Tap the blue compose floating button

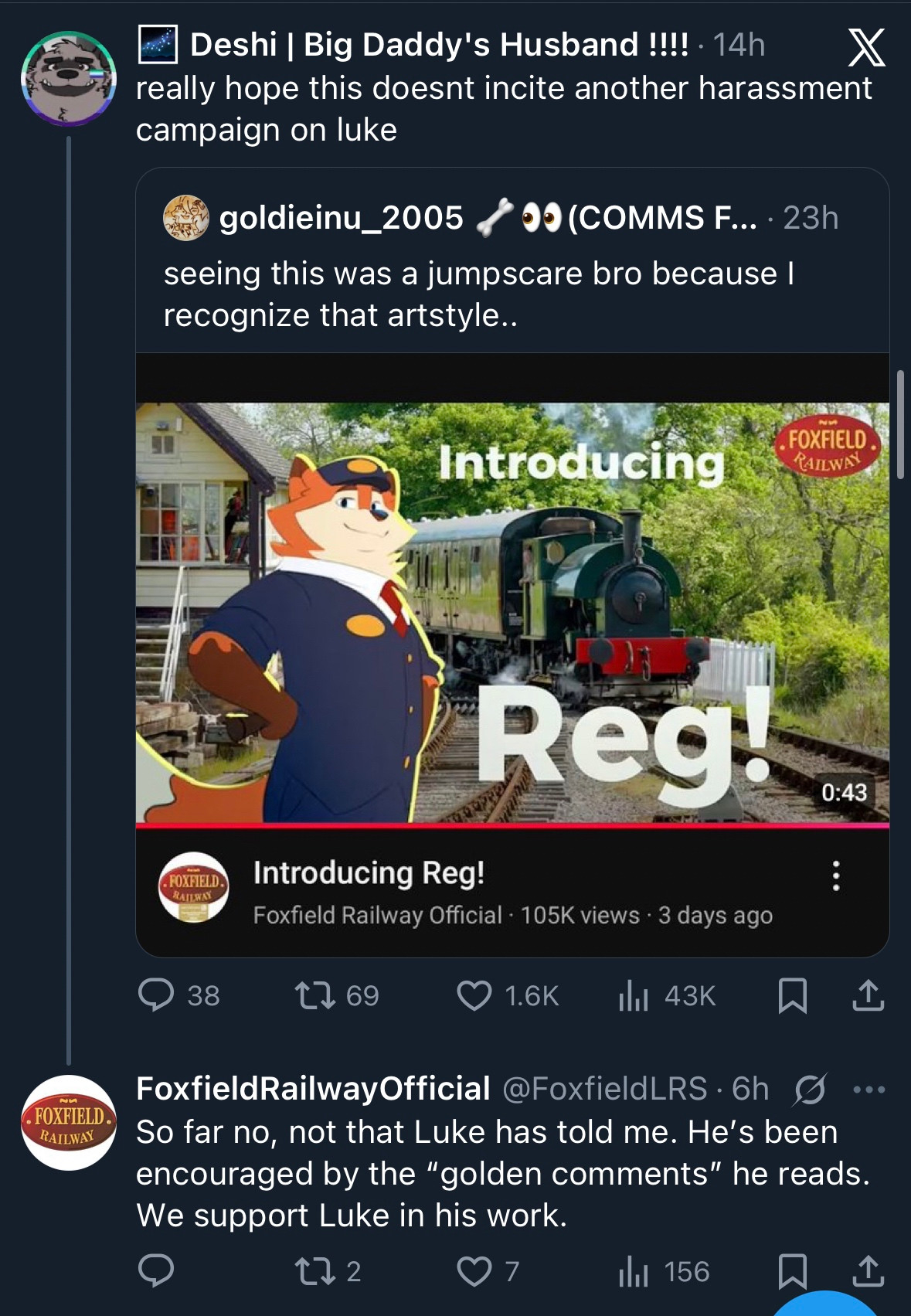coord(825,1306)
